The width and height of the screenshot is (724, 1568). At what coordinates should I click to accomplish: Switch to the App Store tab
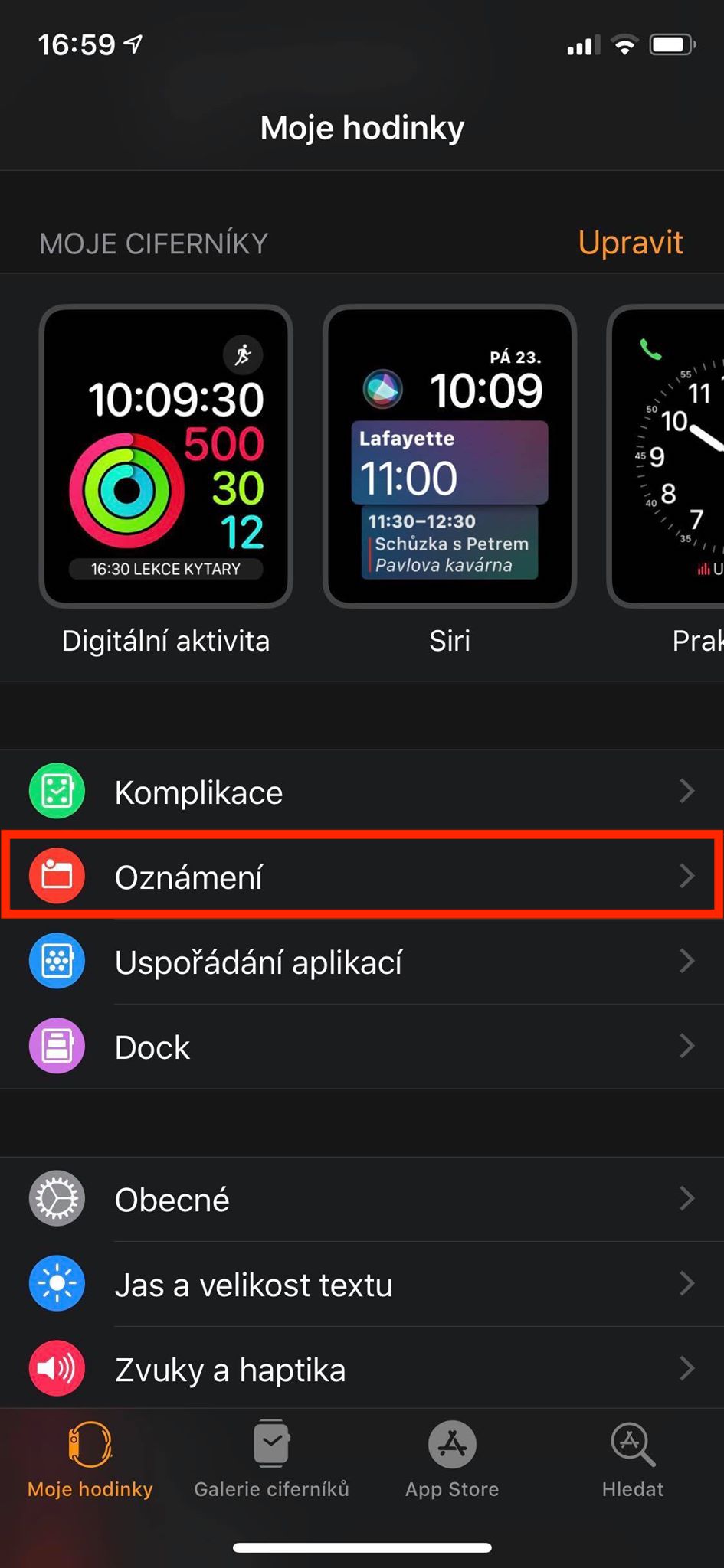[452, 1459]
